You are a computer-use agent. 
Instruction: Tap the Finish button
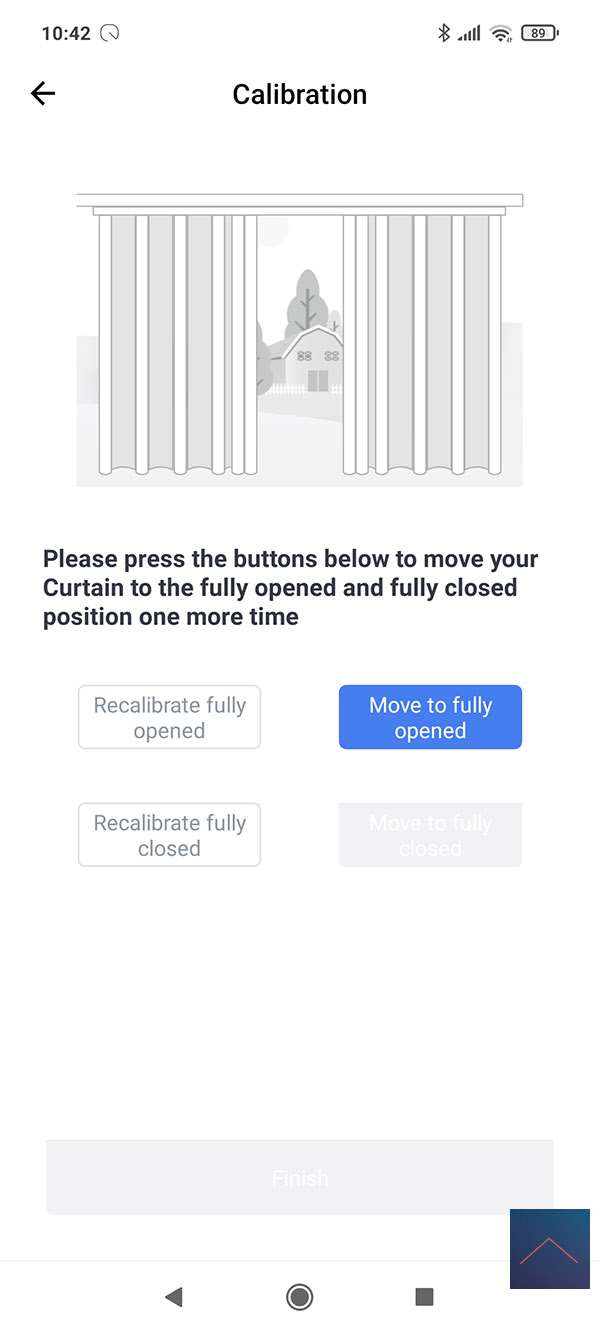[x=300, y=1178]
